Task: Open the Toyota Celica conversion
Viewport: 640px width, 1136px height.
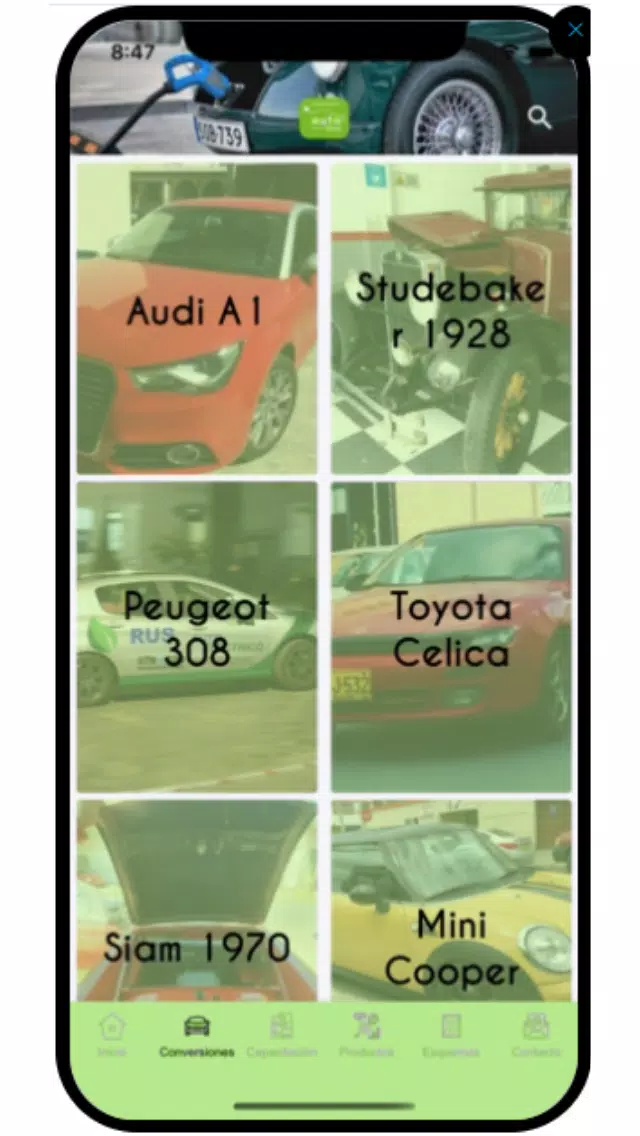Action: (x=451, y=636)
